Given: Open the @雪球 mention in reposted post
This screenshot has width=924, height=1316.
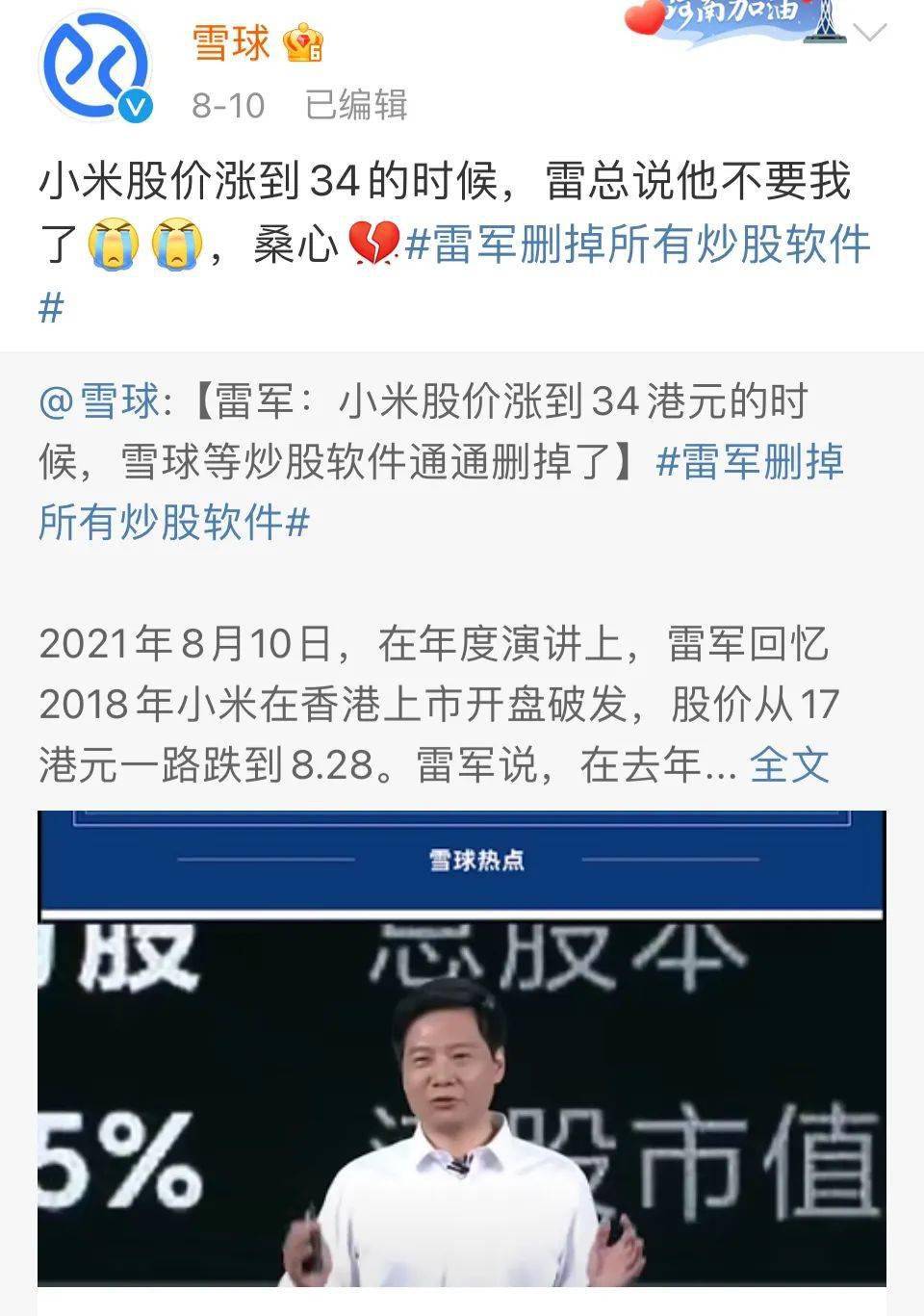Looking at the screenshot, I should pos(98,401).
